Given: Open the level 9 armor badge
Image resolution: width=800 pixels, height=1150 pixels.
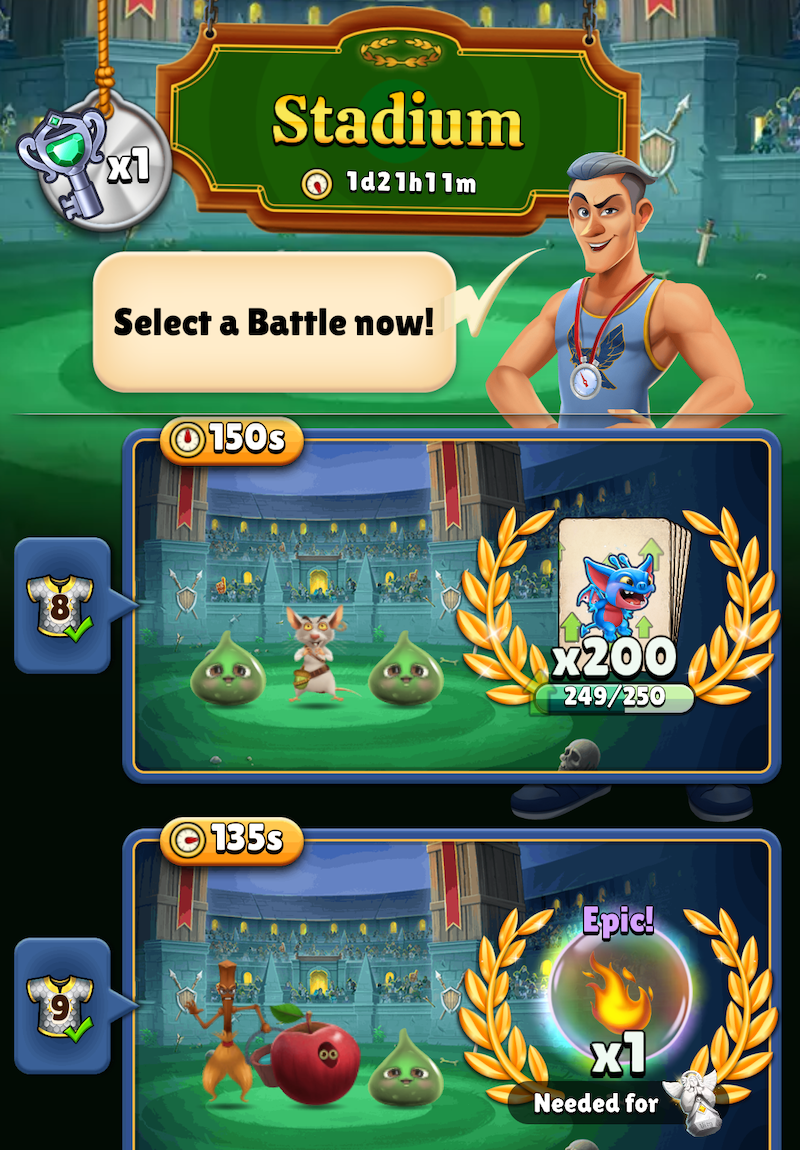Looking at the screenshot, I should click(x=61, y=1005).
